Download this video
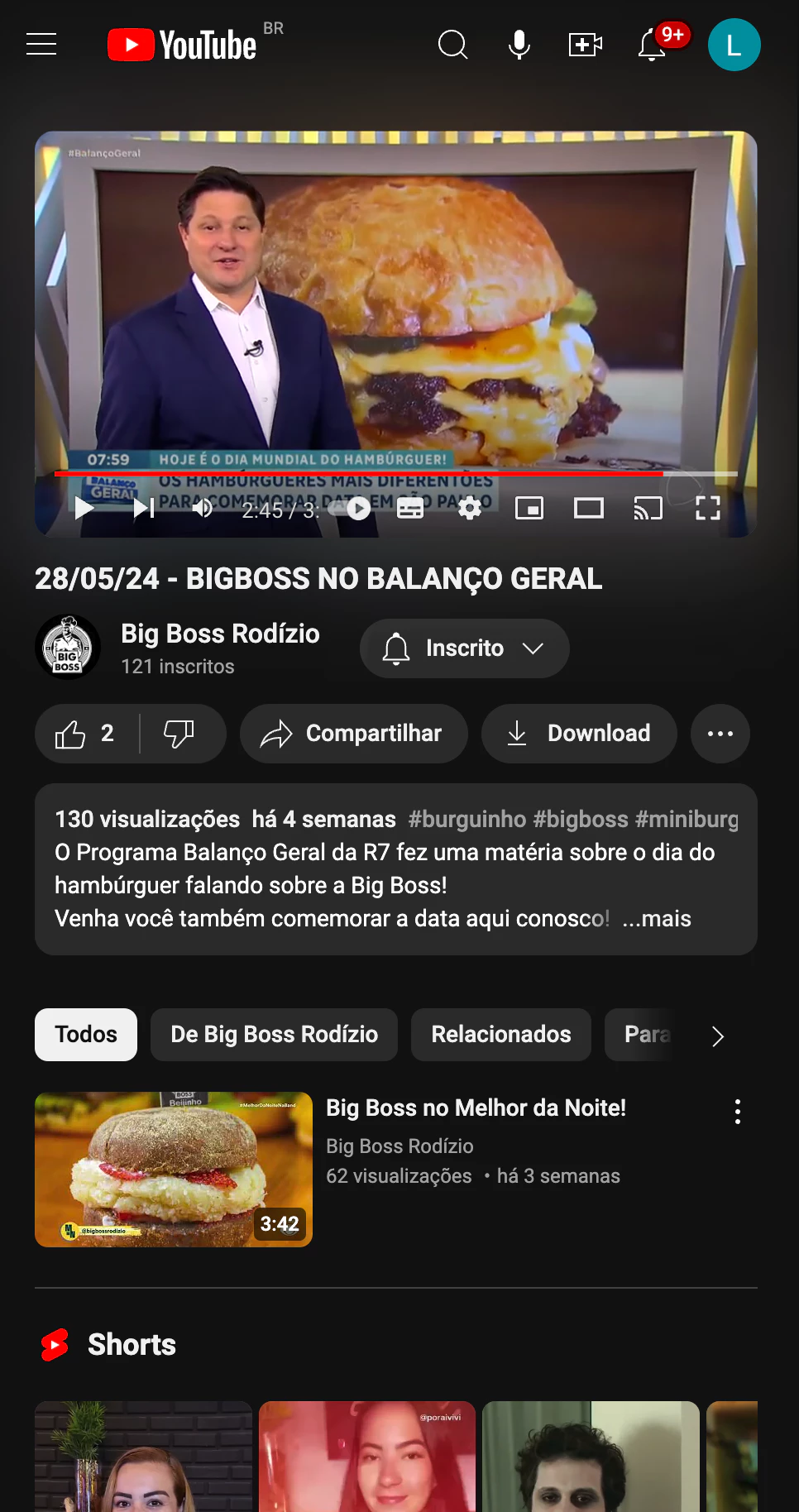799x1512 pixels. pyautogui.click(x=579, y=734)
